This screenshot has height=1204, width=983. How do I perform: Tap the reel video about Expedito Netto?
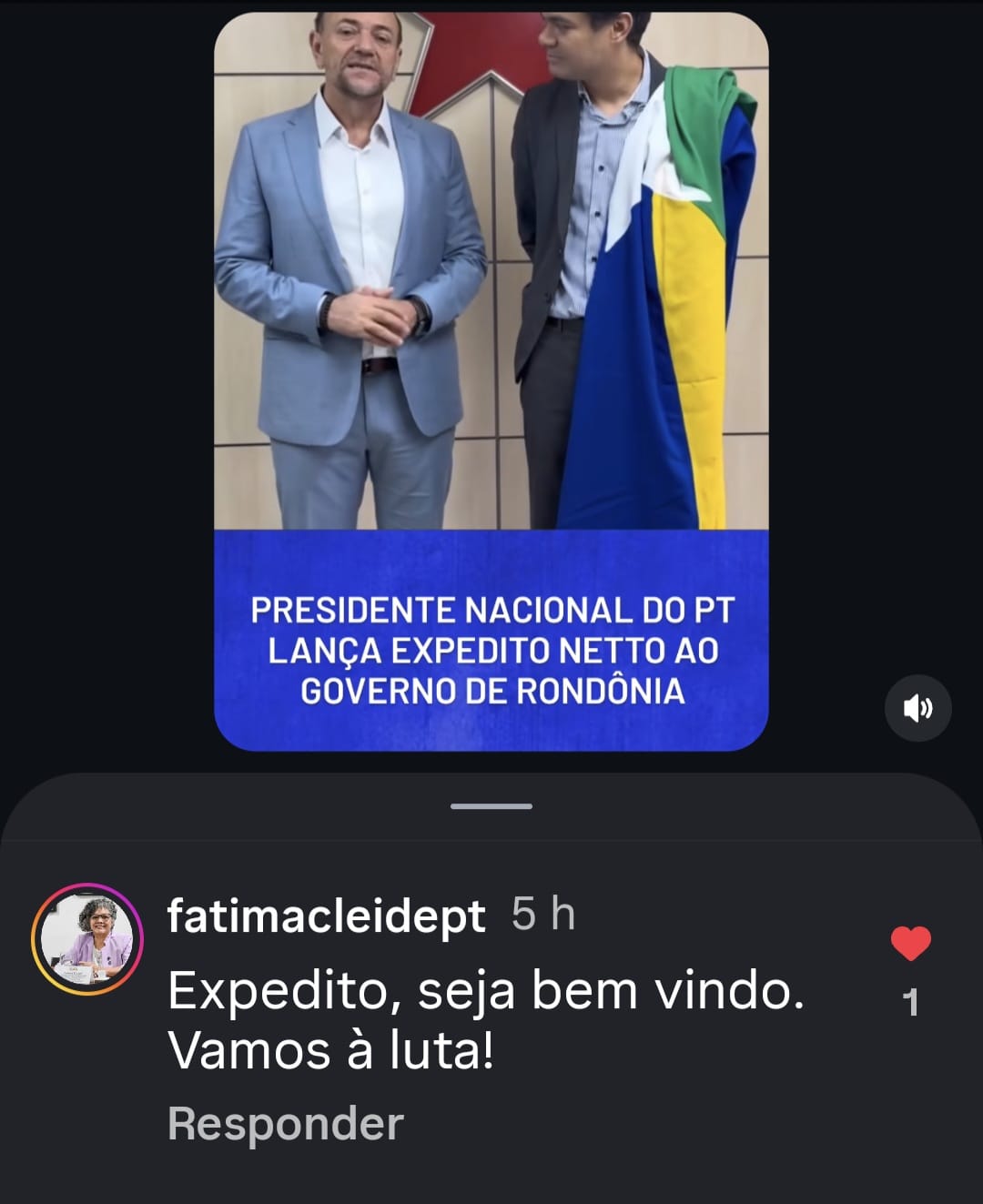[491, 380]
